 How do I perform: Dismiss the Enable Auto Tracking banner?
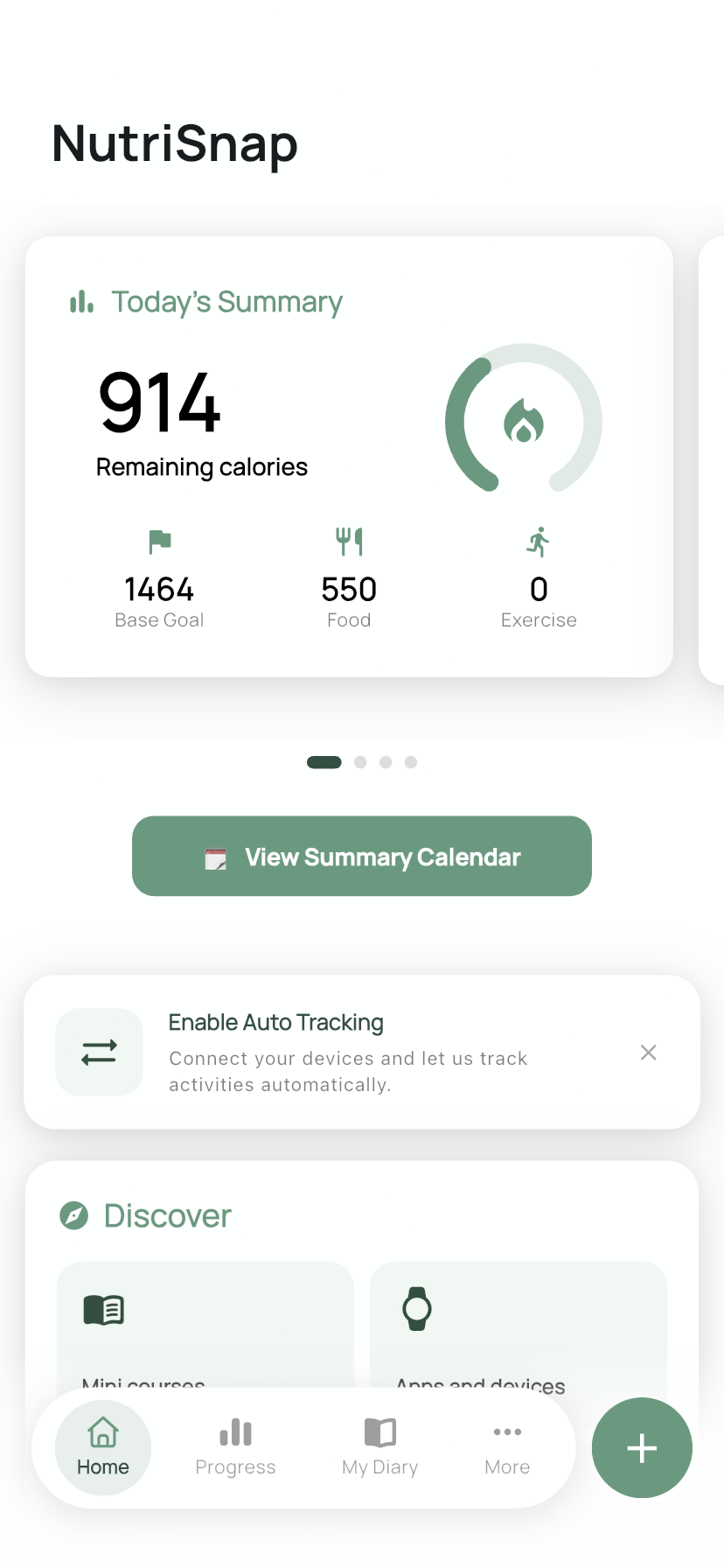coord(648,1053)
